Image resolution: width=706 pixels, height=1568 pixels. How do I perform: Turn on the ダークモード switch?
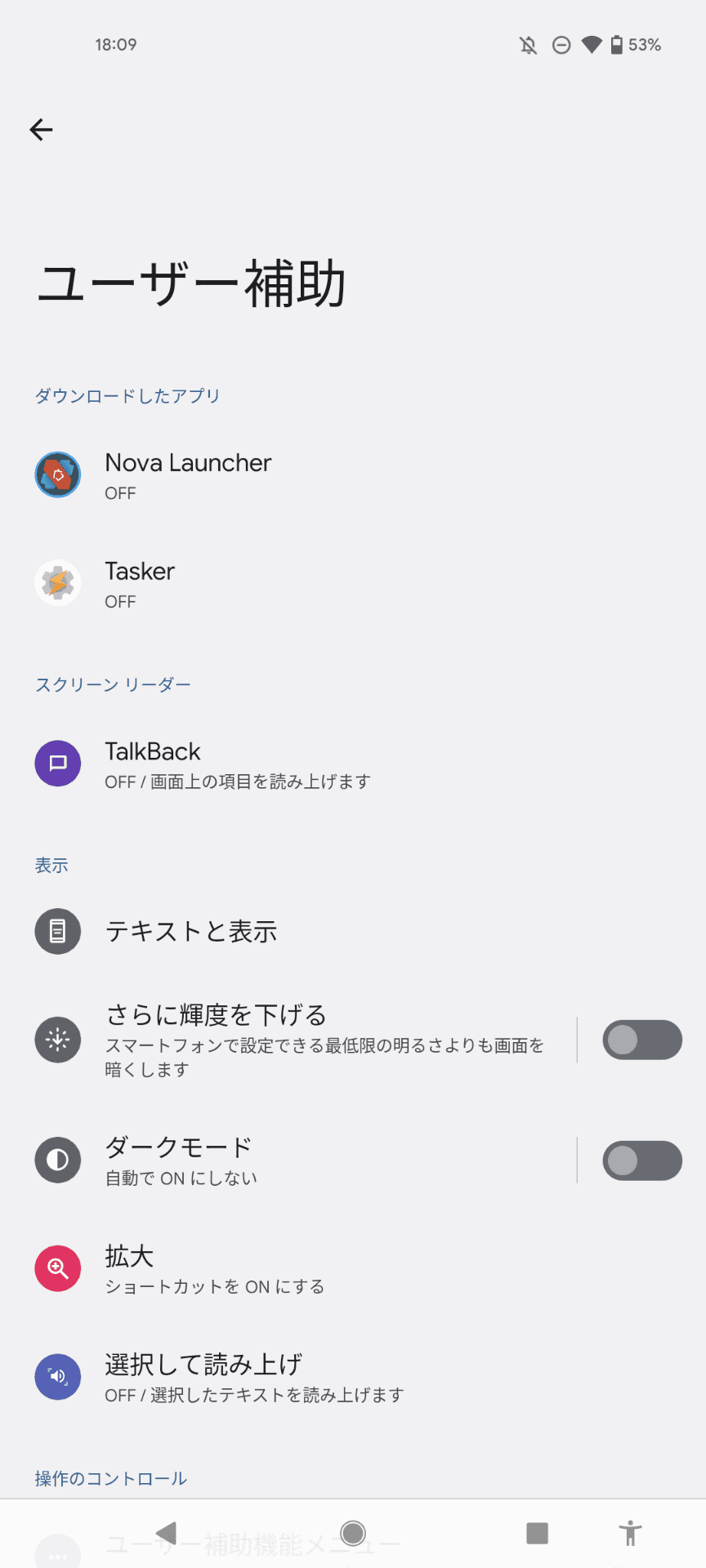click(641, 1160)
